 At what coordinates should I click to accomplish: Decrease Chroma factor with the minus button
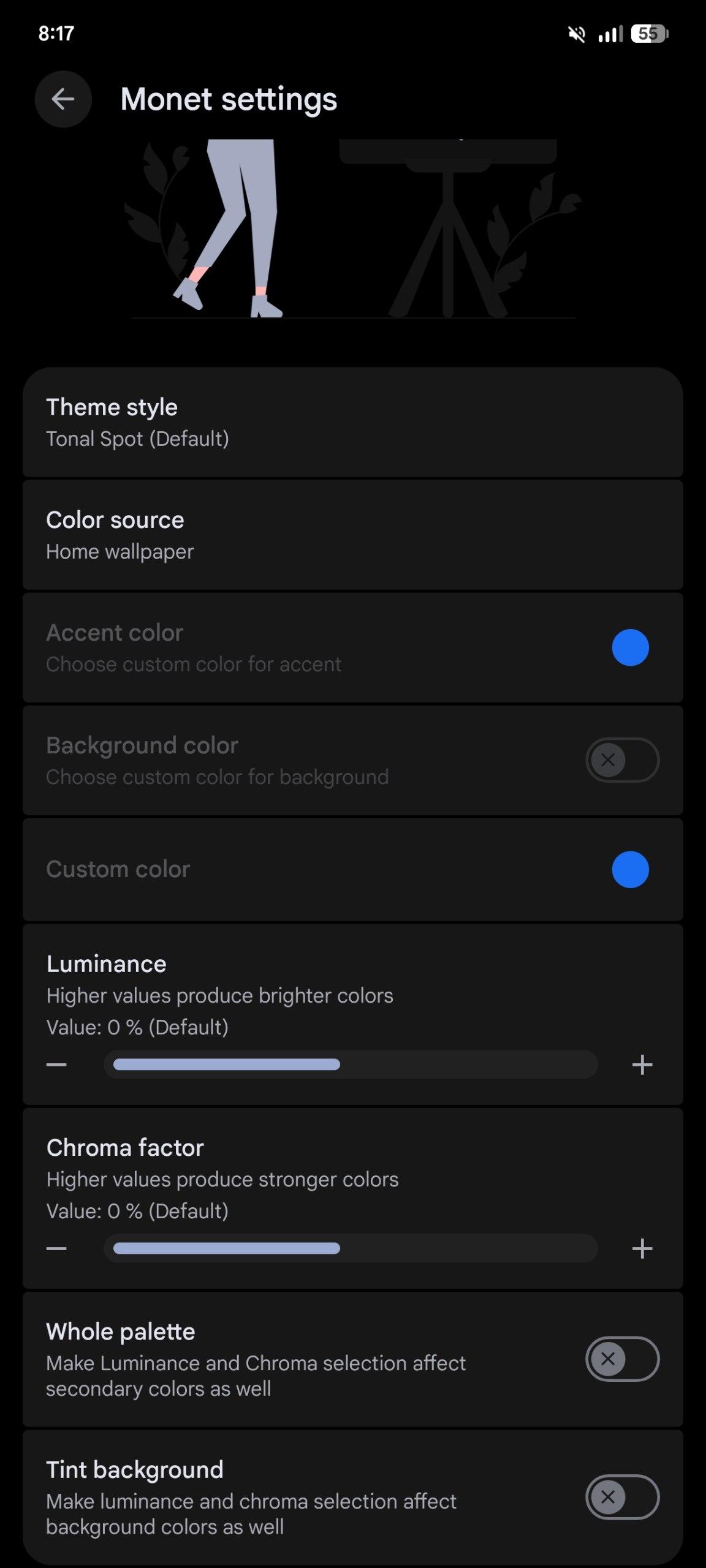click(x=56, y=1249)
